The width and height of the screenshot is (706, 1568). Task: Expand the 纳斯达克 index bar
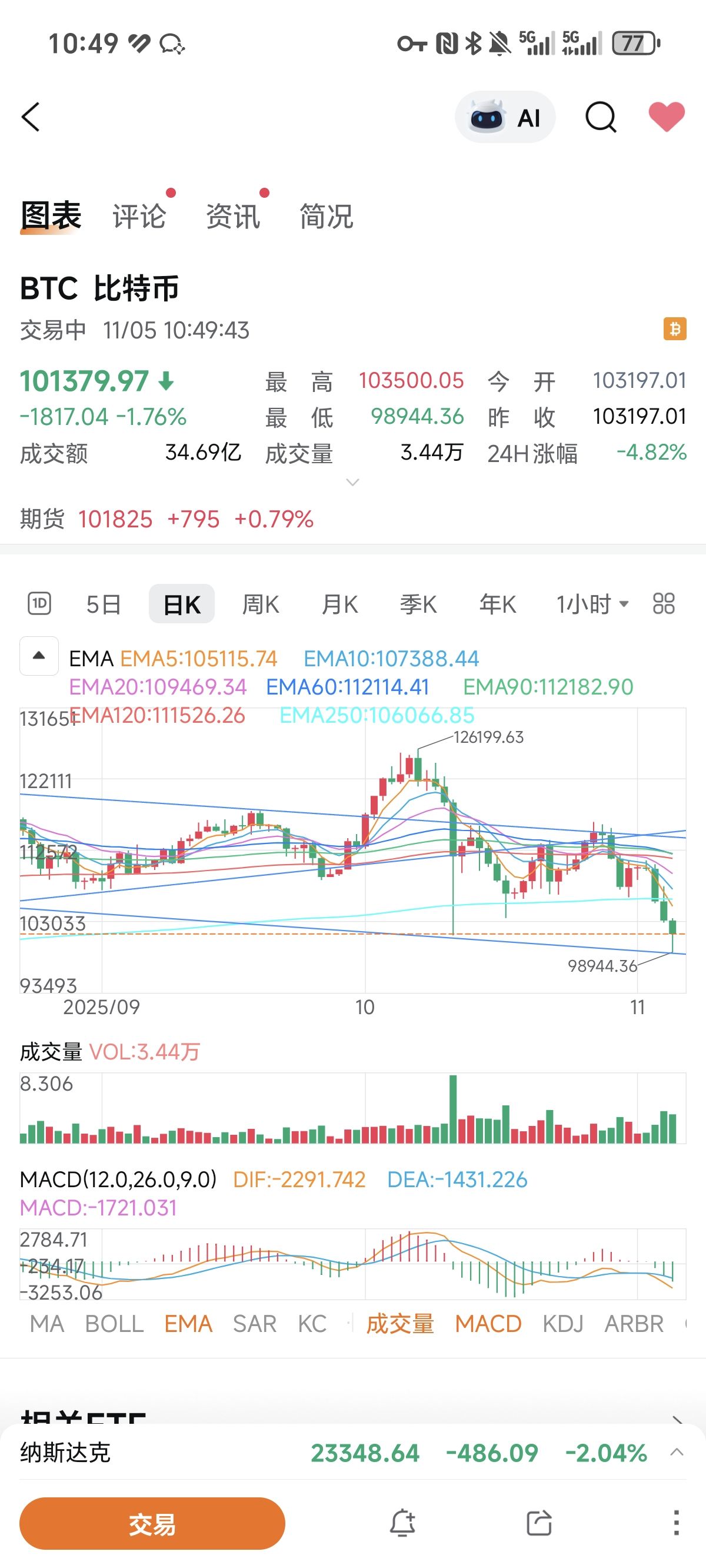676,1453
